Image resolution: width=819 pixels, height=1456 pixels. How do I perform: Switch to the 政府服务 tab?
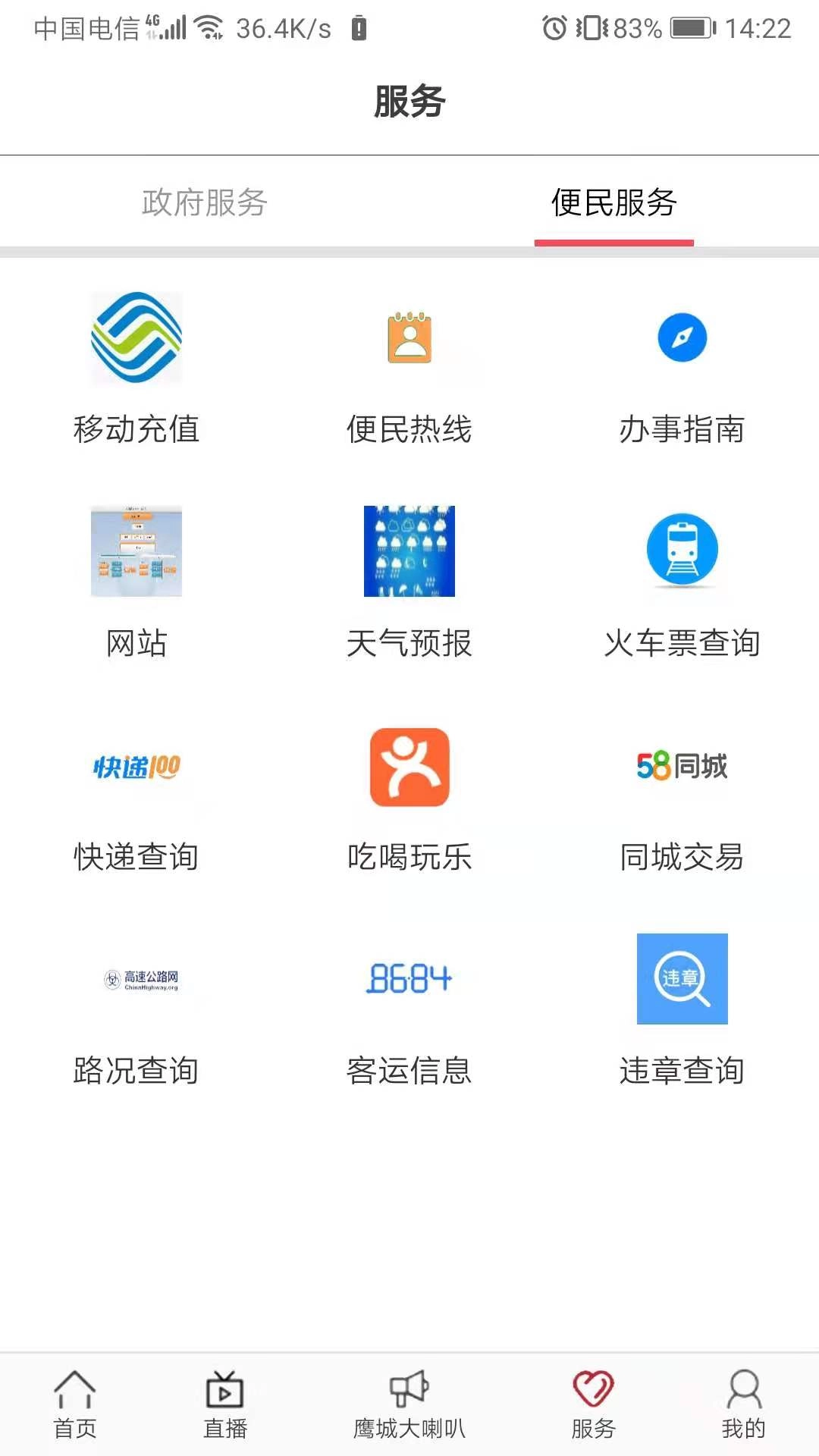tap(203, 201)
